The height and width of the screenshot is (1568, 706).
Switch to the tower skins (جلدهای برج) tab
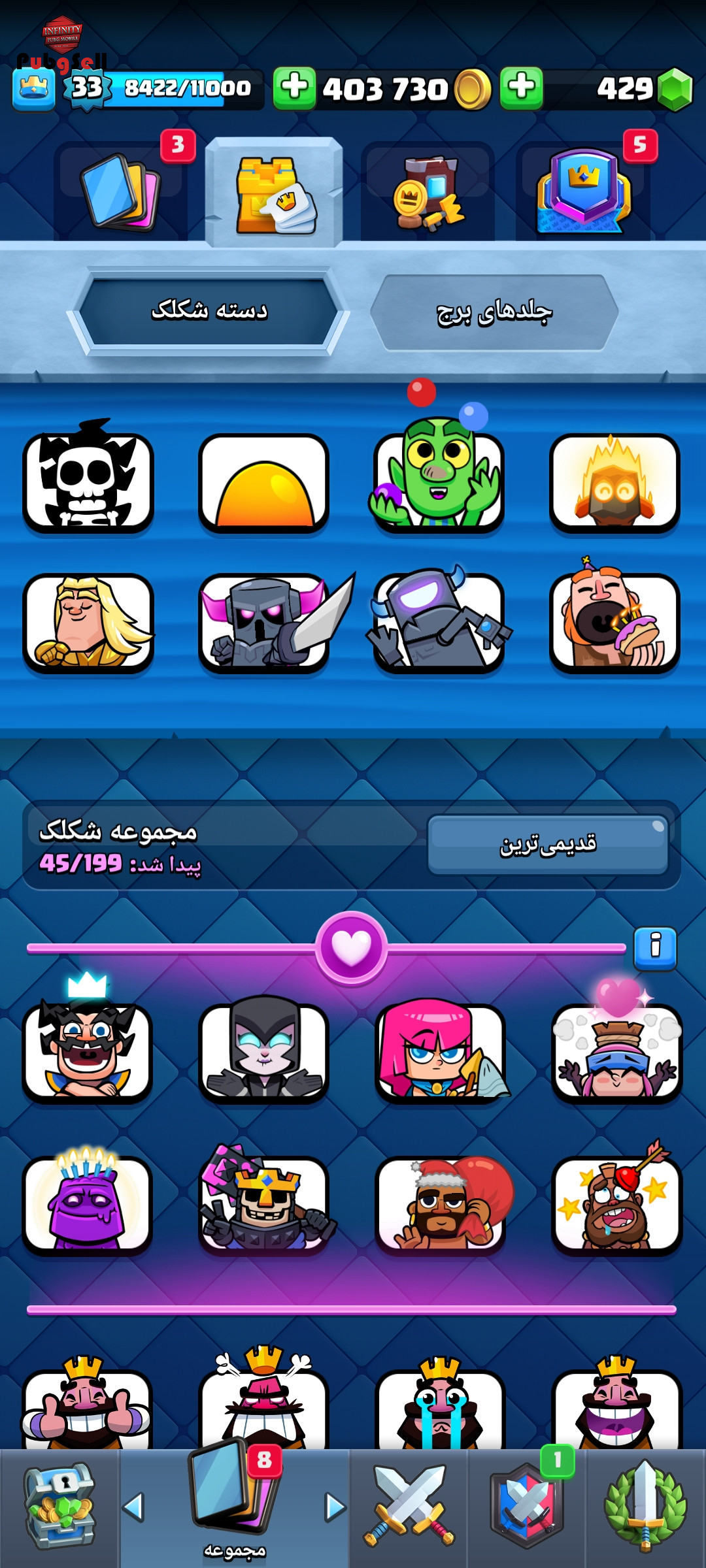point(494,312)
